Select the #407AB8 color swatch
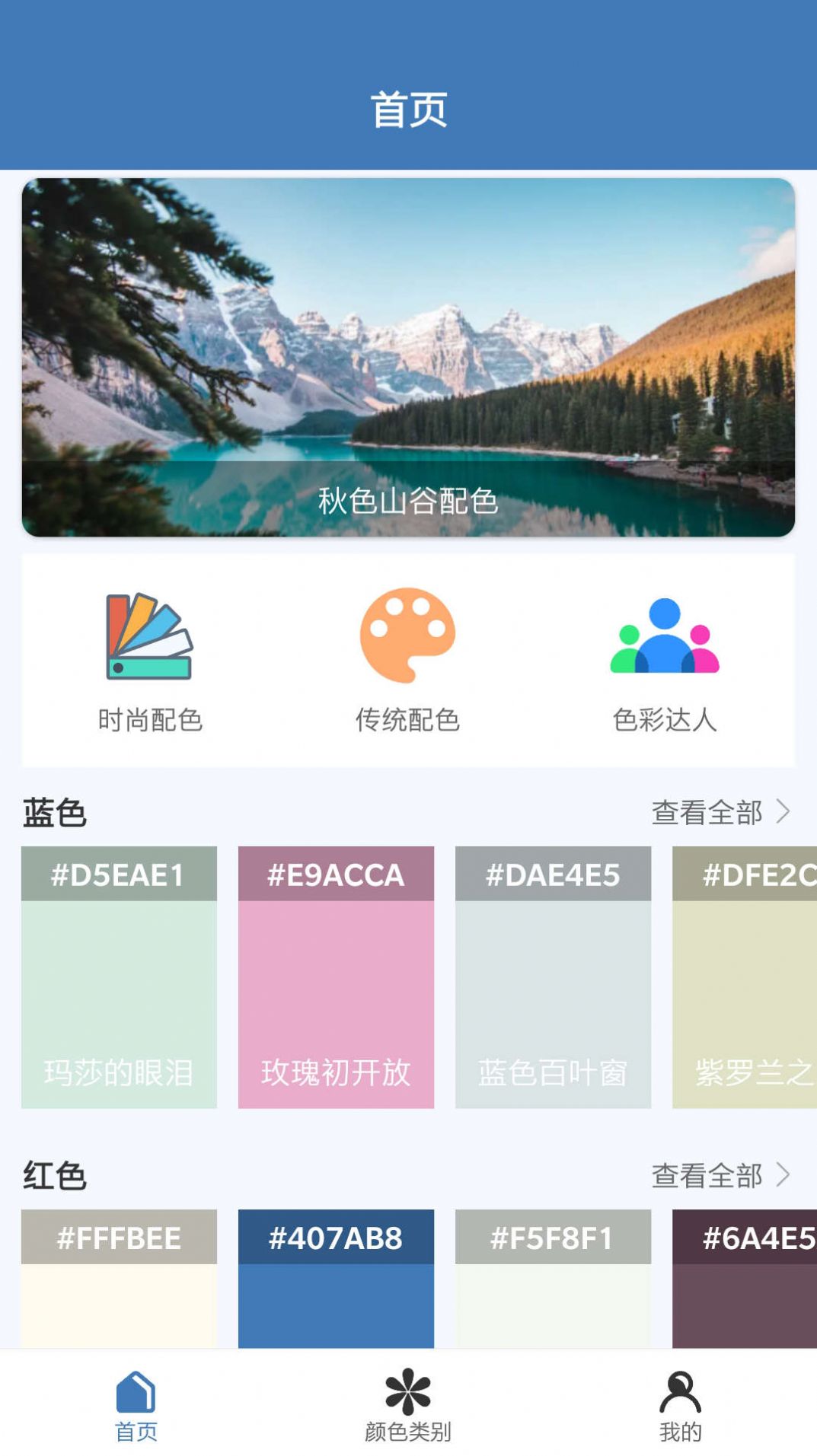 coord(336,1279)
